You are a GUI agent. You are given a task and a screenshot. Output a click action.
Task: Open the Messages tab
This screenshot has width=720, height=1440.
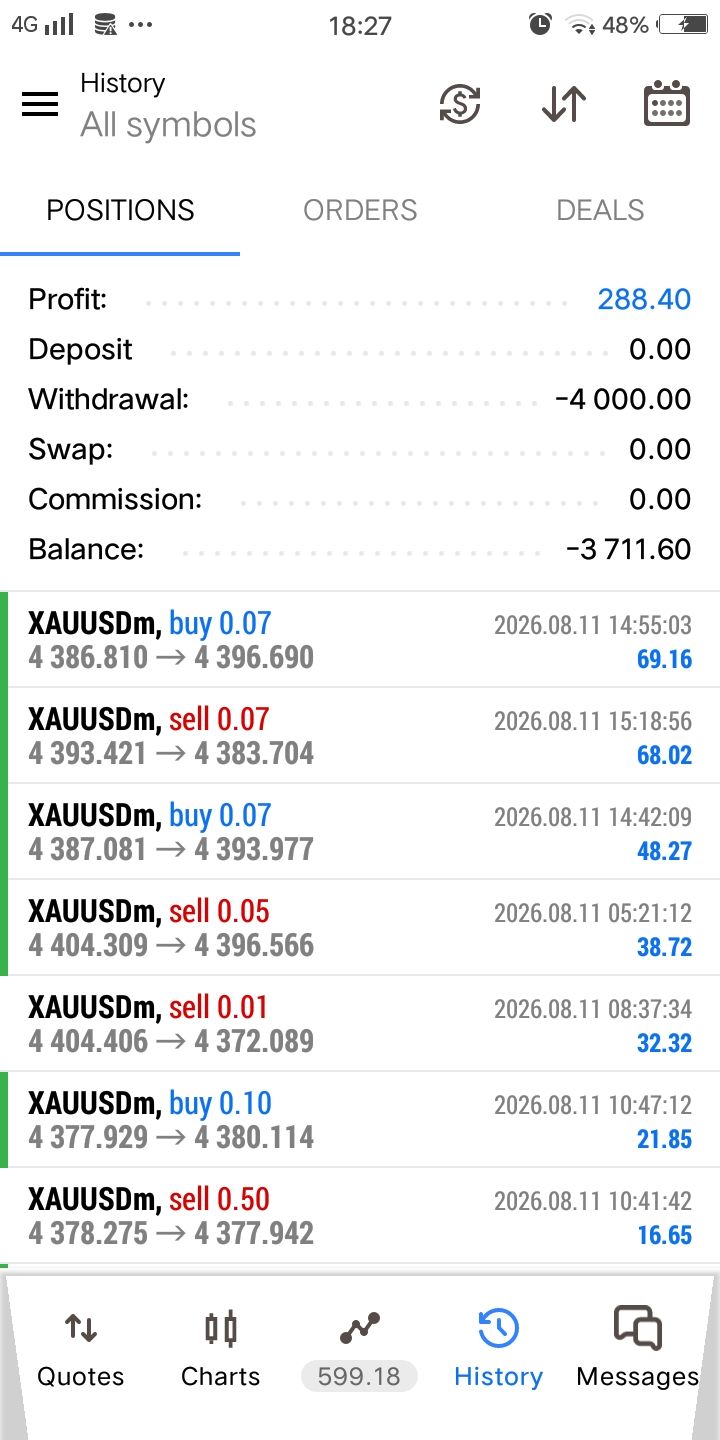click(x=637, y=1350)
